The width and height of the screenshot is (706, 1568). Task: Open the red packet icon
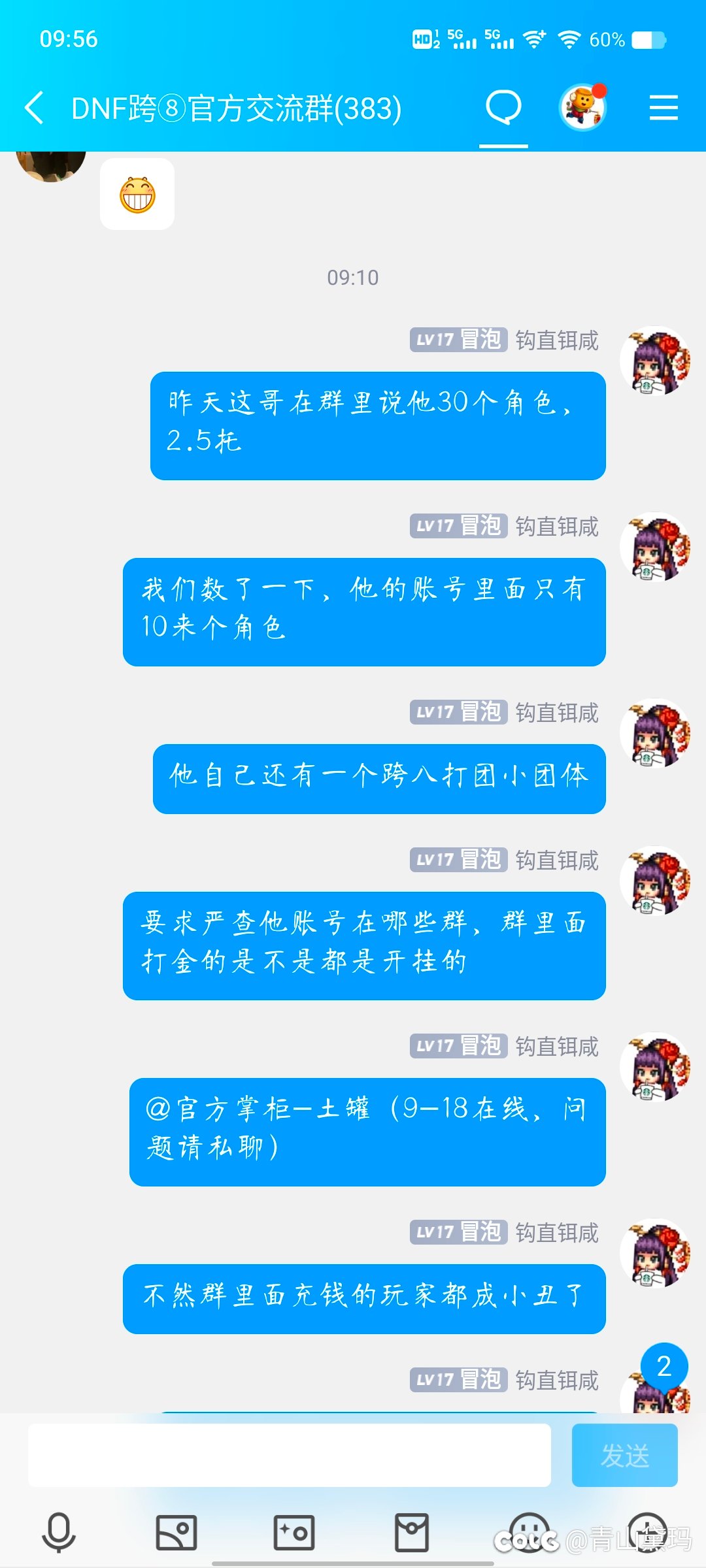point(412,1532)
